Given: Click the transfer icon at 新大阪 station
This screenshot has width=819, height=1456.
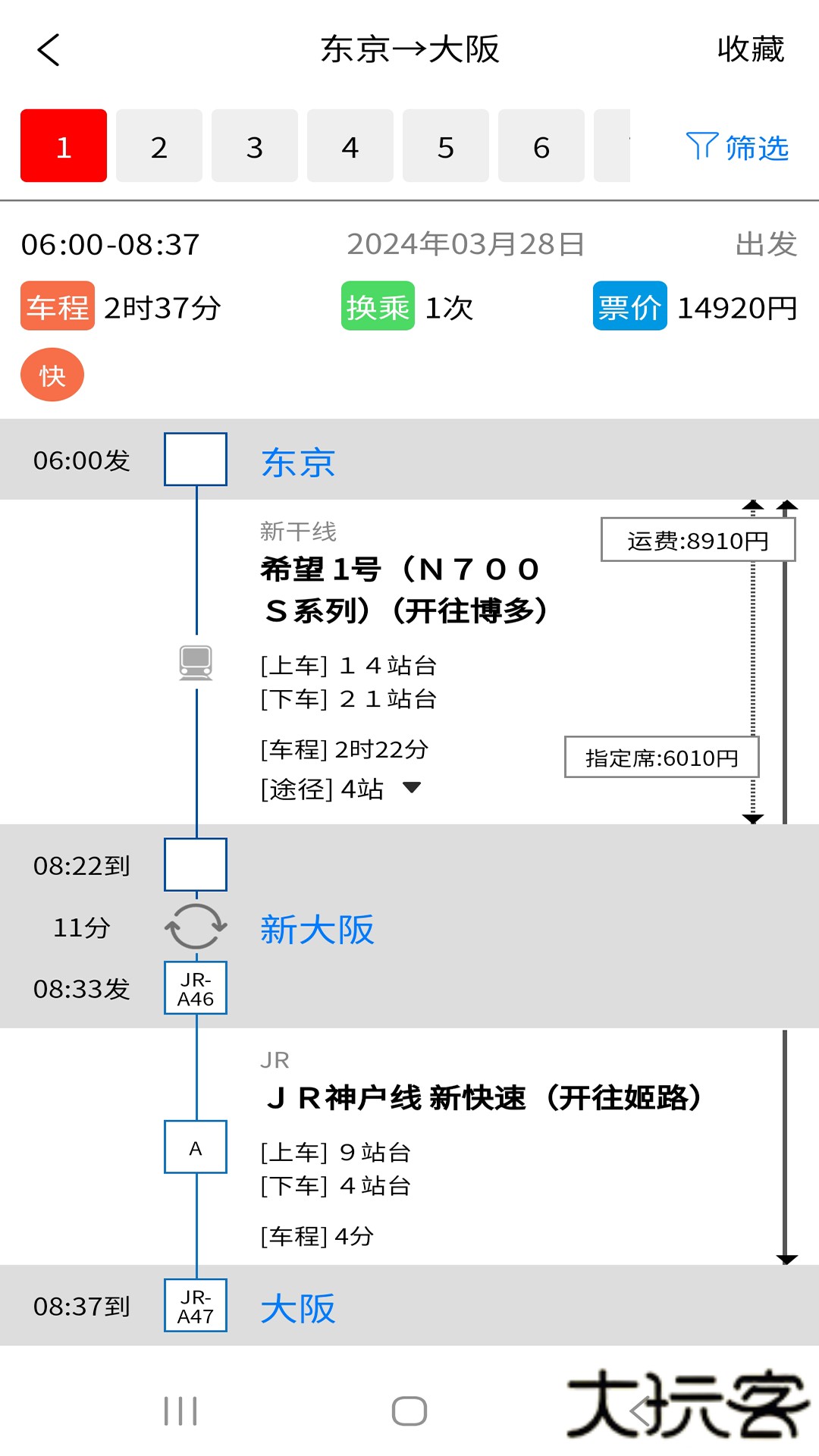Looking at the screenshot, I should 195,924.
